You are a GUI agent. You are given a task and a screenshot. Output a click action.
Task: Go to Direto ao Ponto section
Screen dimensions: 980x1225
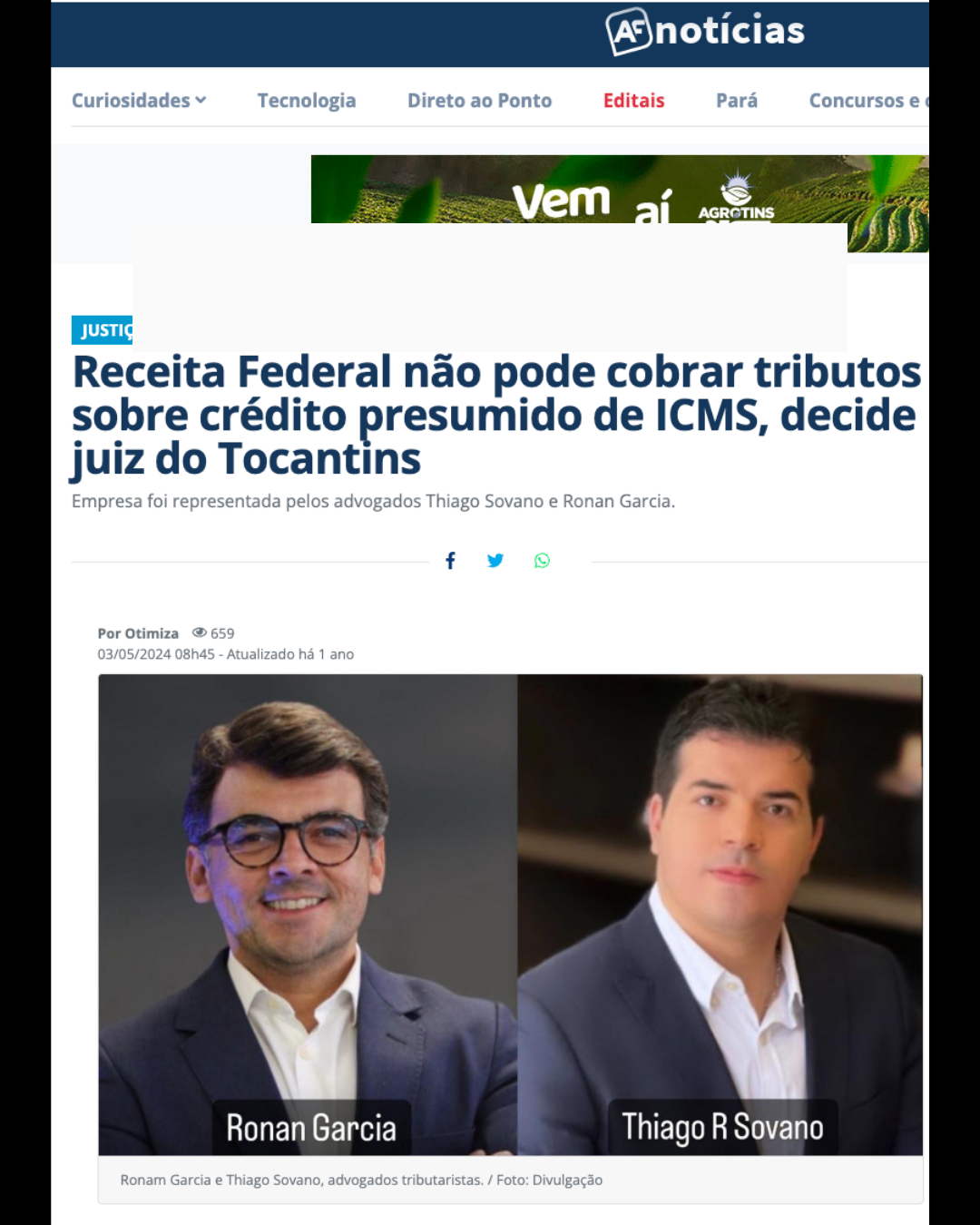pyautogui.click(x=479, y=101)
